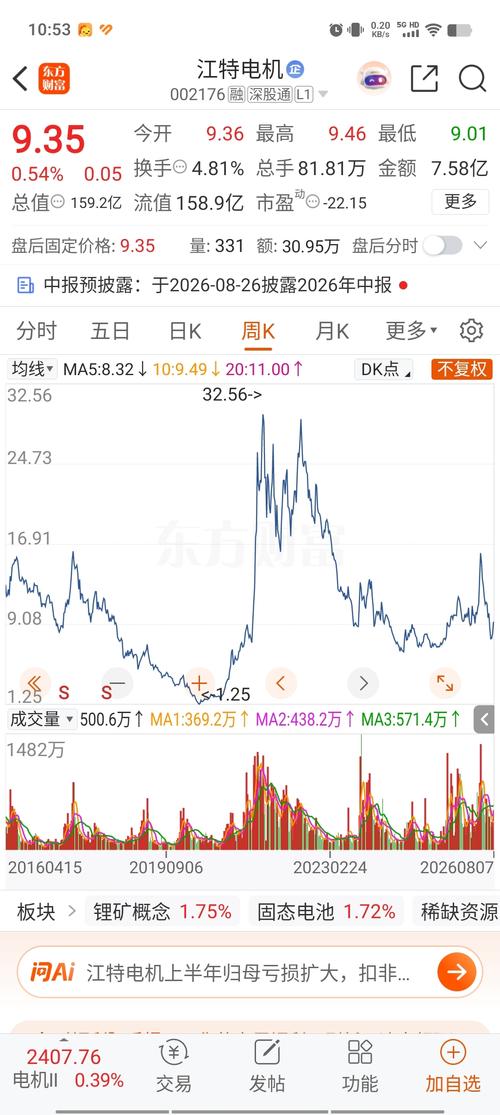Switch to the 分时 chart tab
The height and width of the screenshot is (1115, 500).
tap(36, 331)
